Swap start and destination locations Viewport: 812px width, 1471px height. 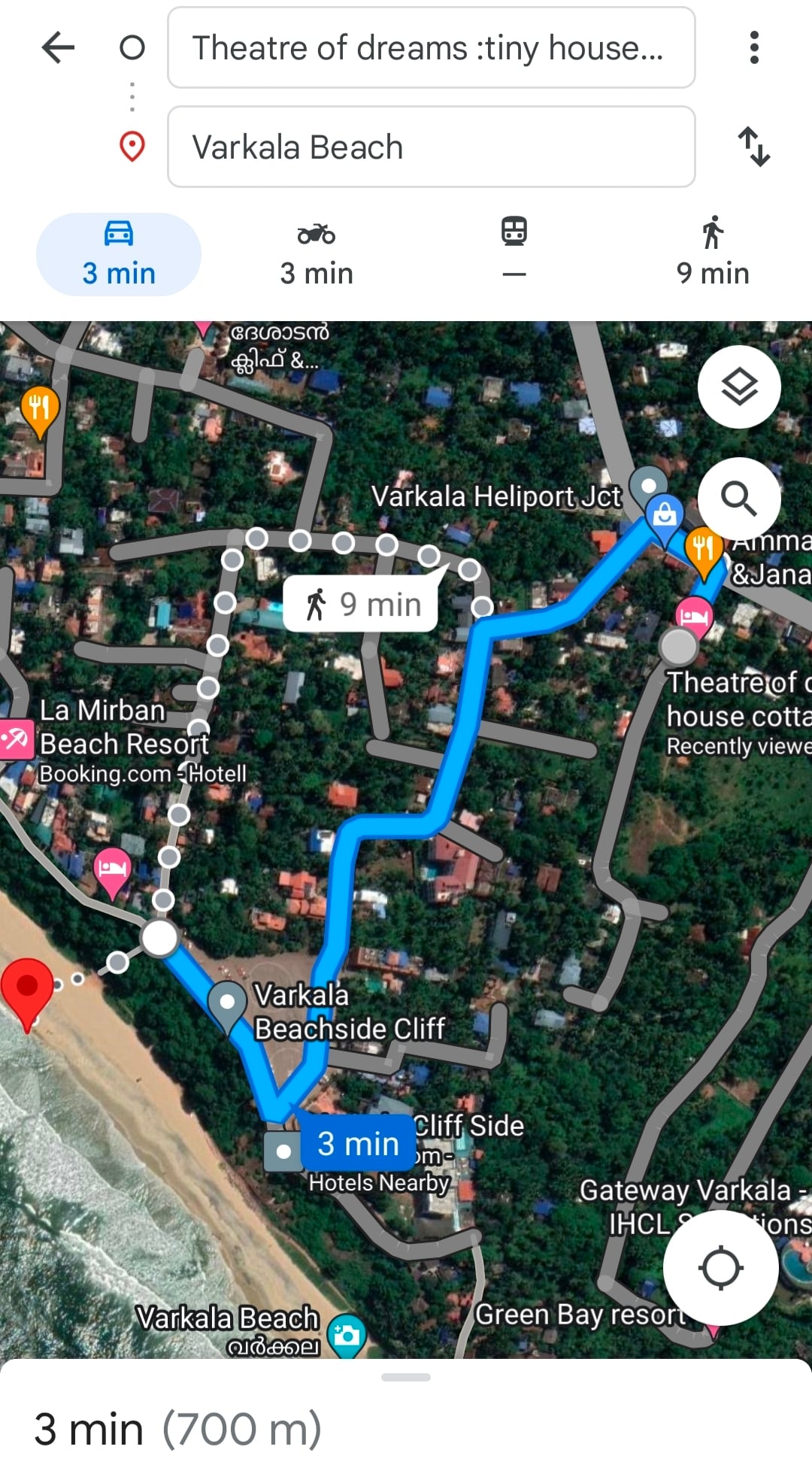tap(753, 147)
